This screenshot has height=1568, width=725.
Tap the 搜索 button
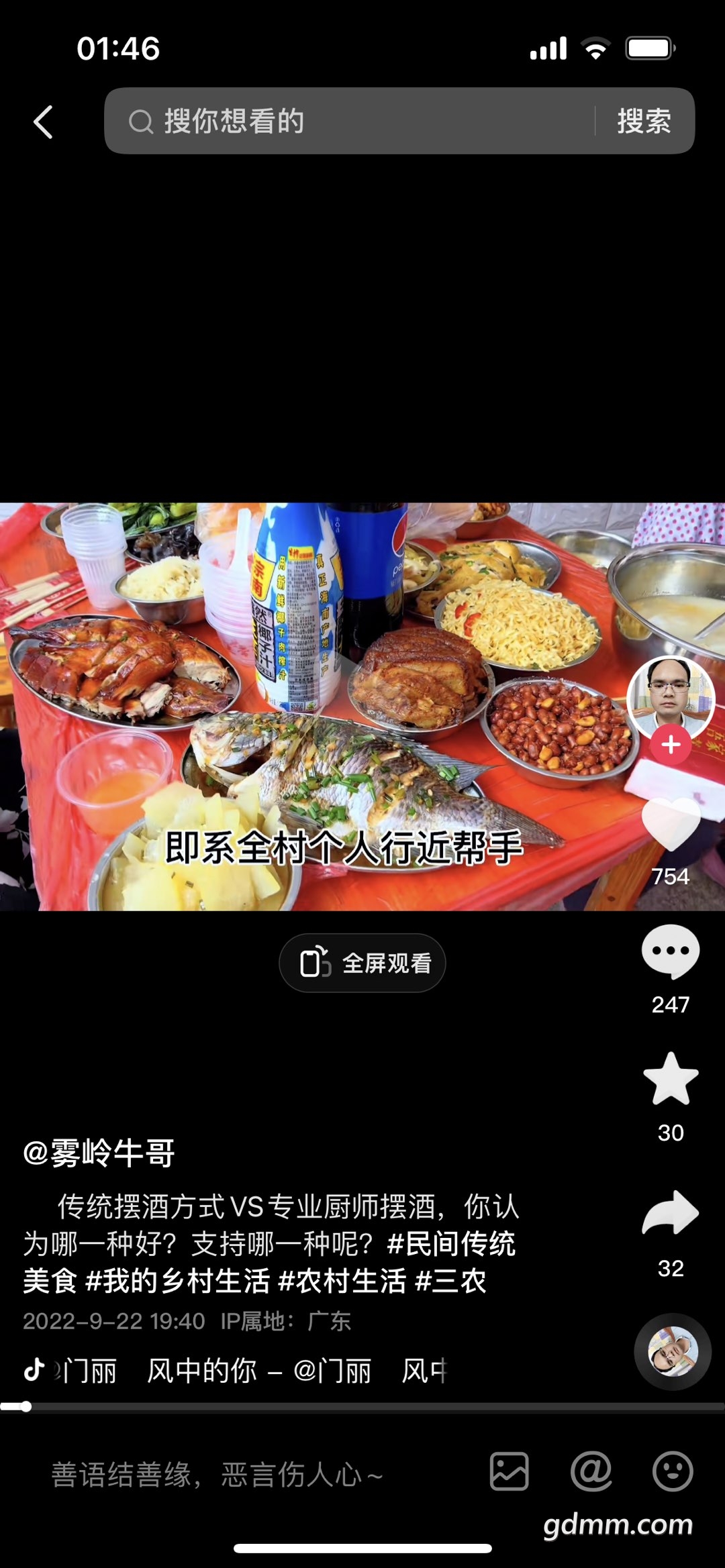point(644,121)
